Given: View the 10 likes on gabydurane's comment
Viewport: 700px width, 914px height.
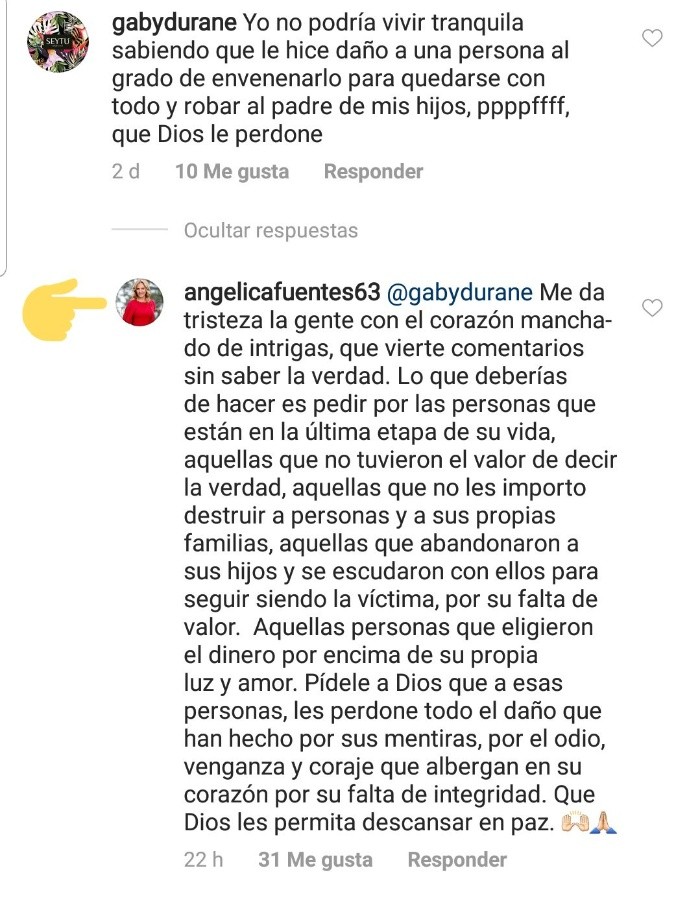Looking at the screenshot, I should coord(231,172).
